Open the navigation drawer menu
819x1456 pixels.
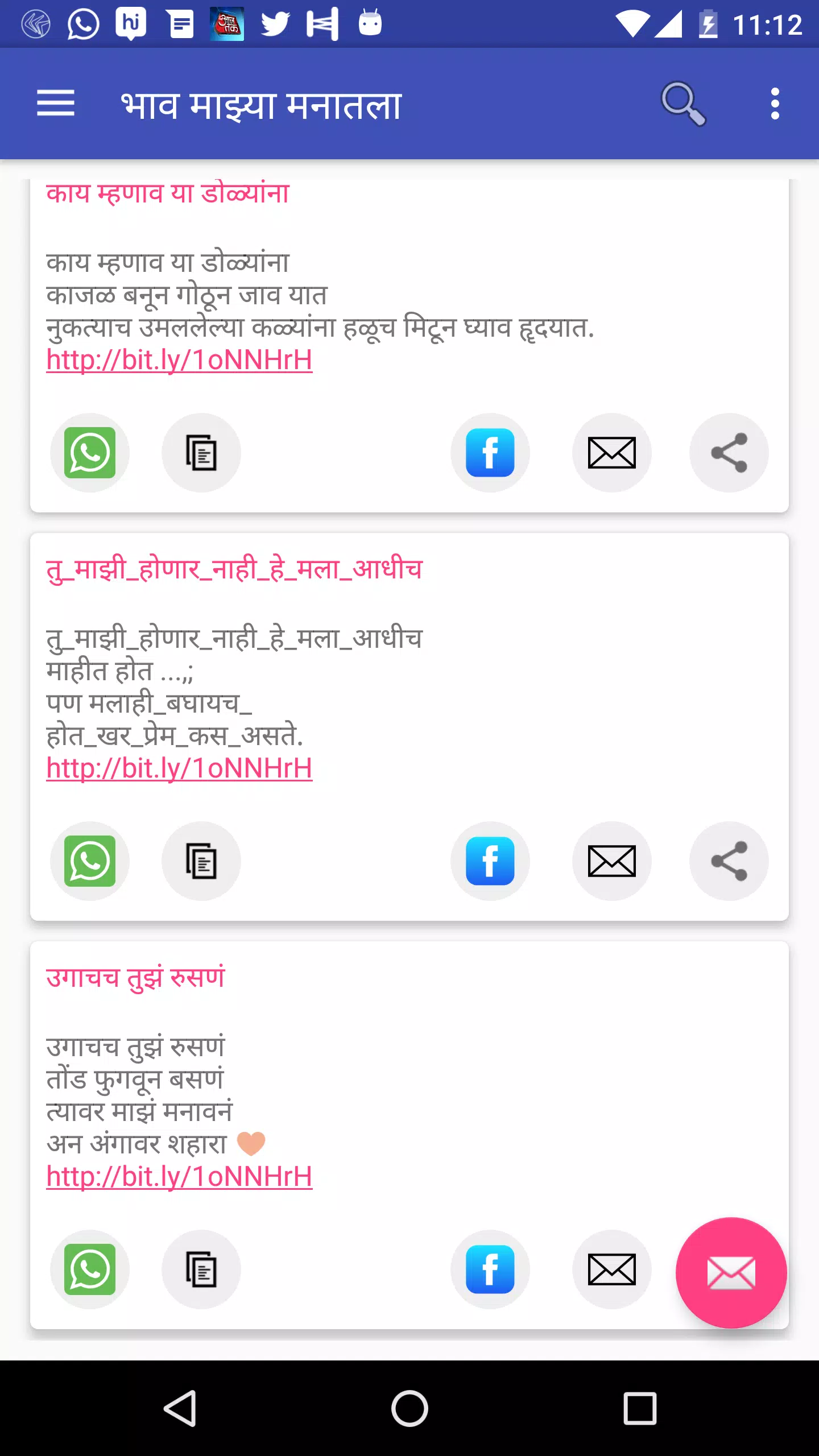pyautogui.click(x=56, y=105)
